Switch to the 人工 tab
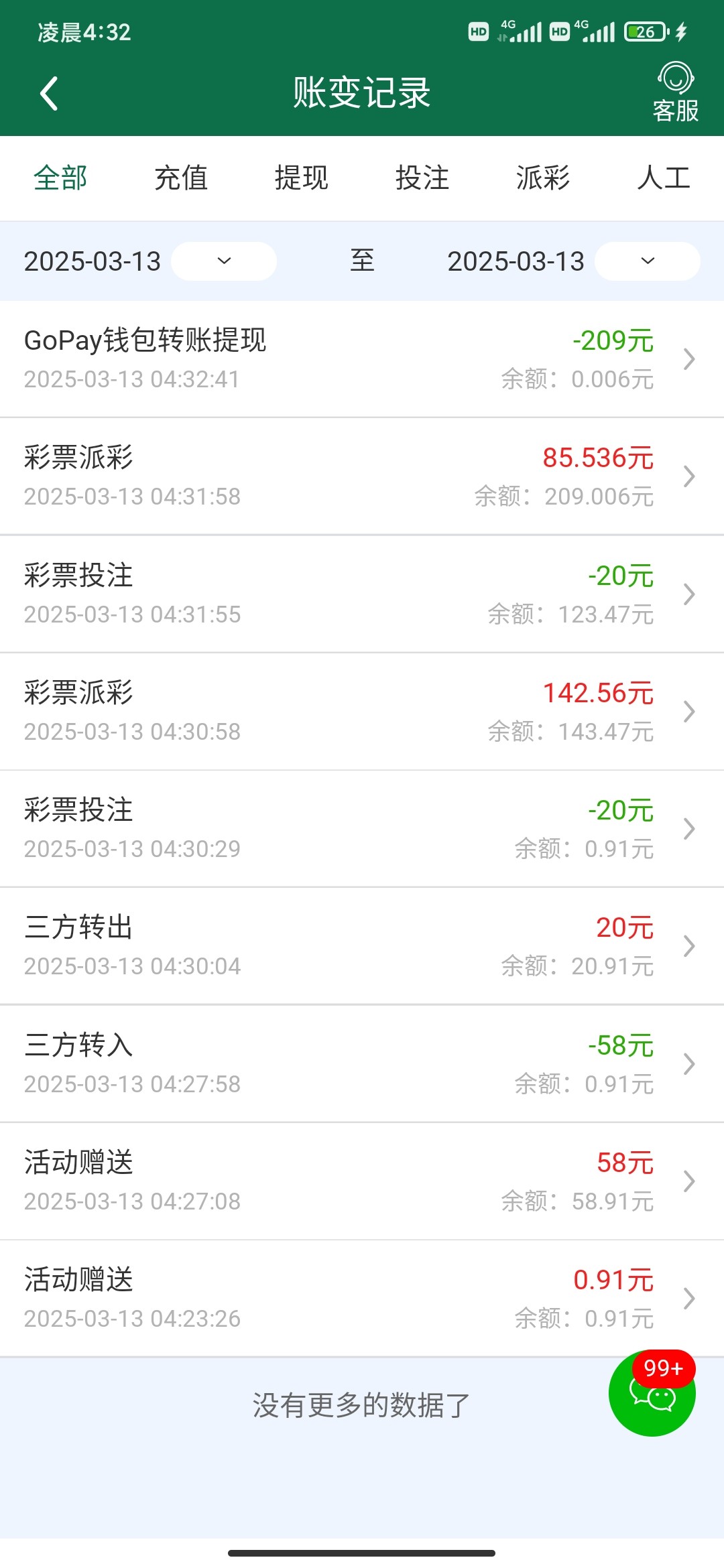This screenshot has width=724, height=1568. [664, 178]
